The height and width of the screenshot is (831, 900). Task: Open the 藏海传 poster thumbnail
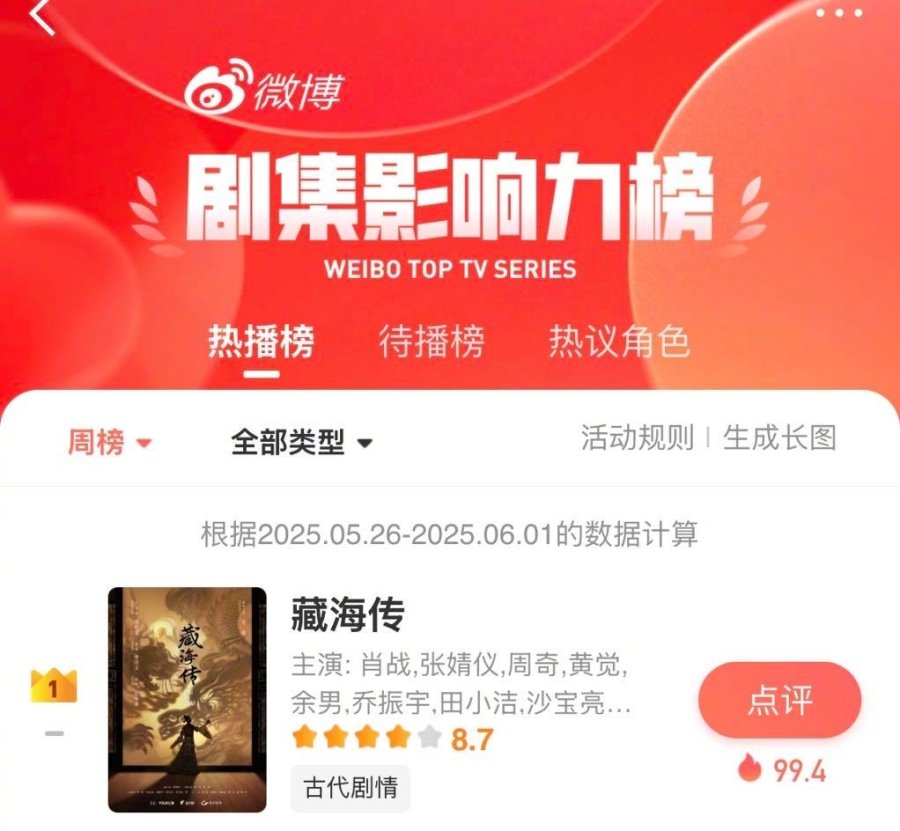point(187,699)
